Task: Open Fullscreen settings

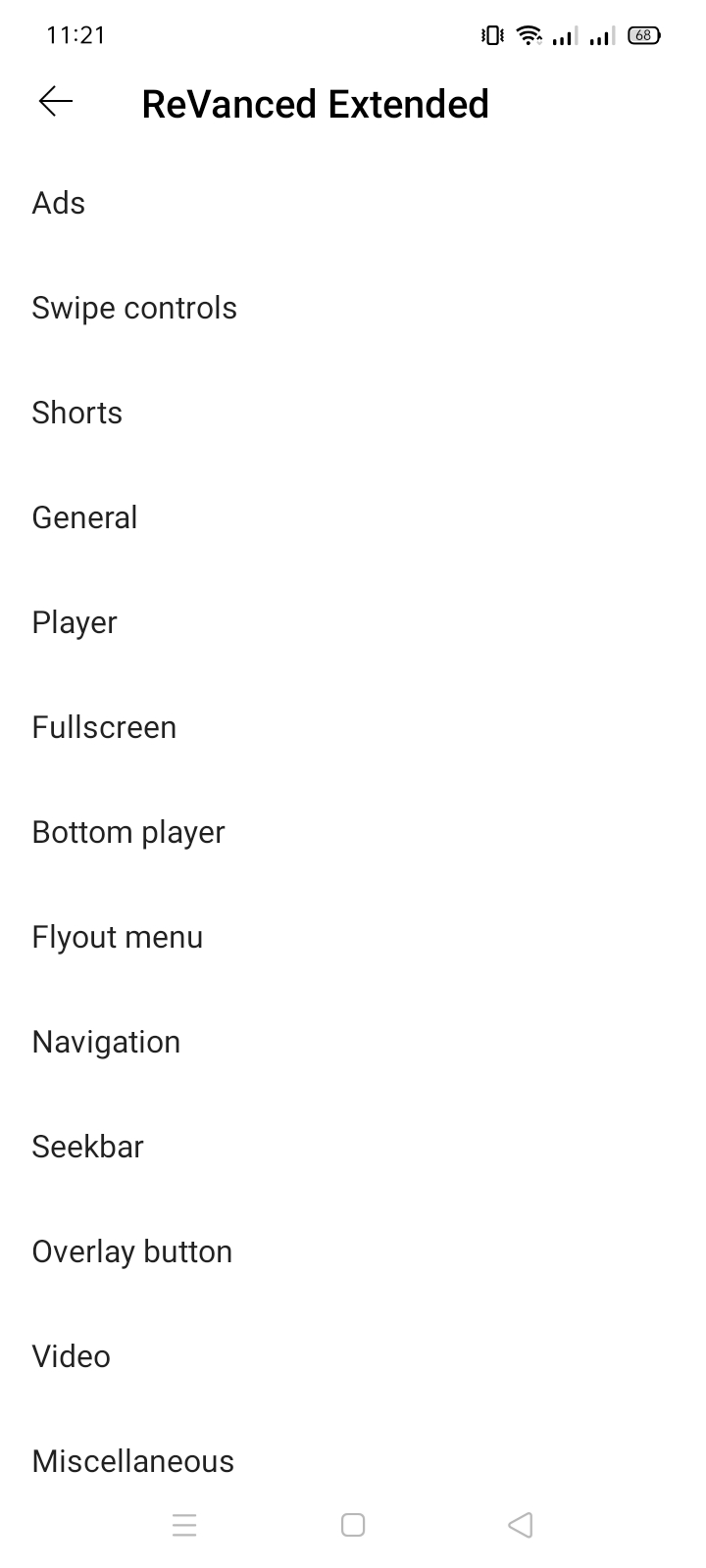Action: pos(104,727)
